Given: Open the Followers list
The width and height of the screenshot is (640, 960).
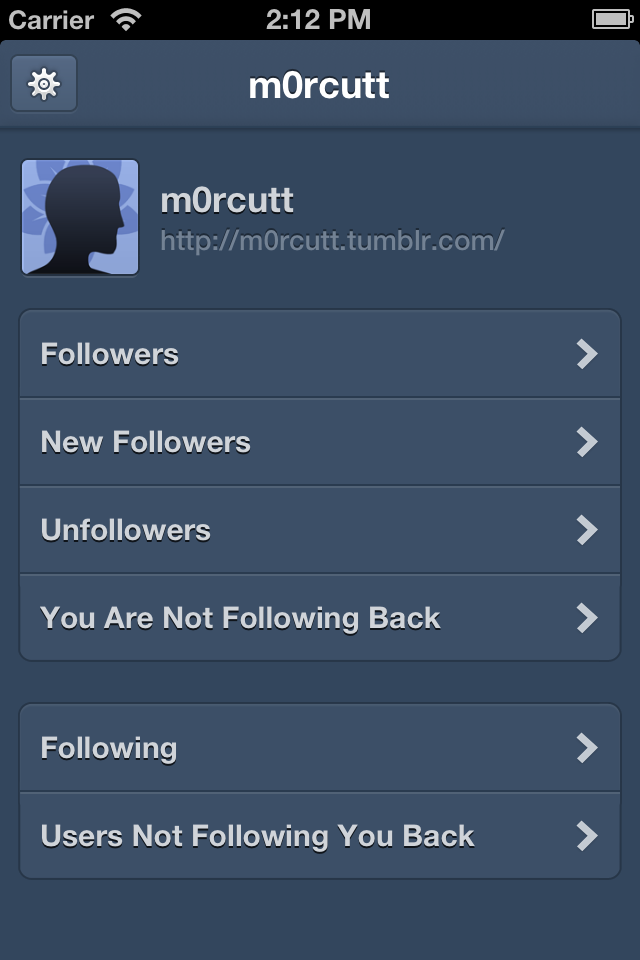Looking at the screenshot, I should (320, 354).
